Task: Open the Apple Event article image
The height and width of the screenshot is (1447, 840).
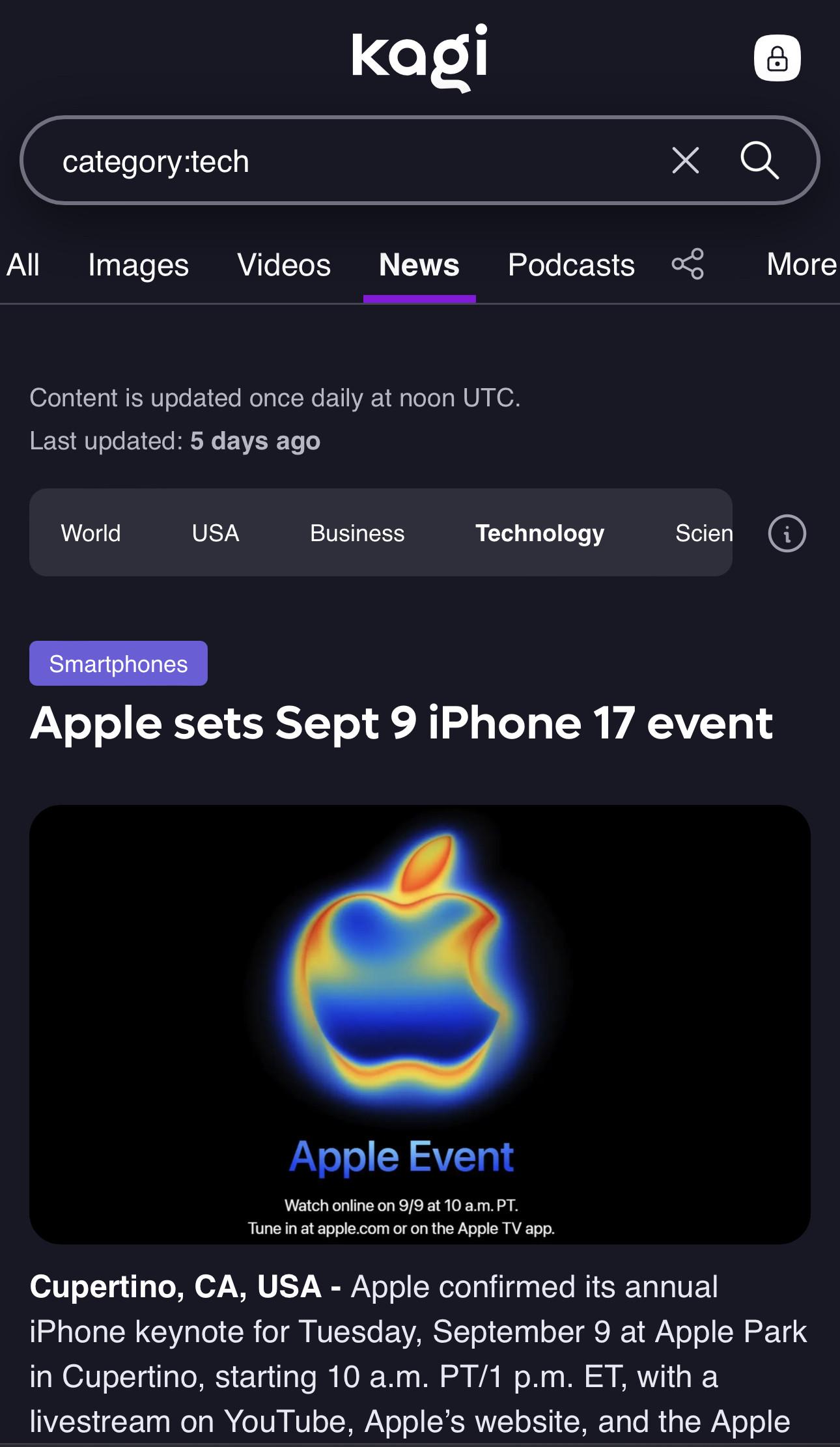Action: 420,1024
